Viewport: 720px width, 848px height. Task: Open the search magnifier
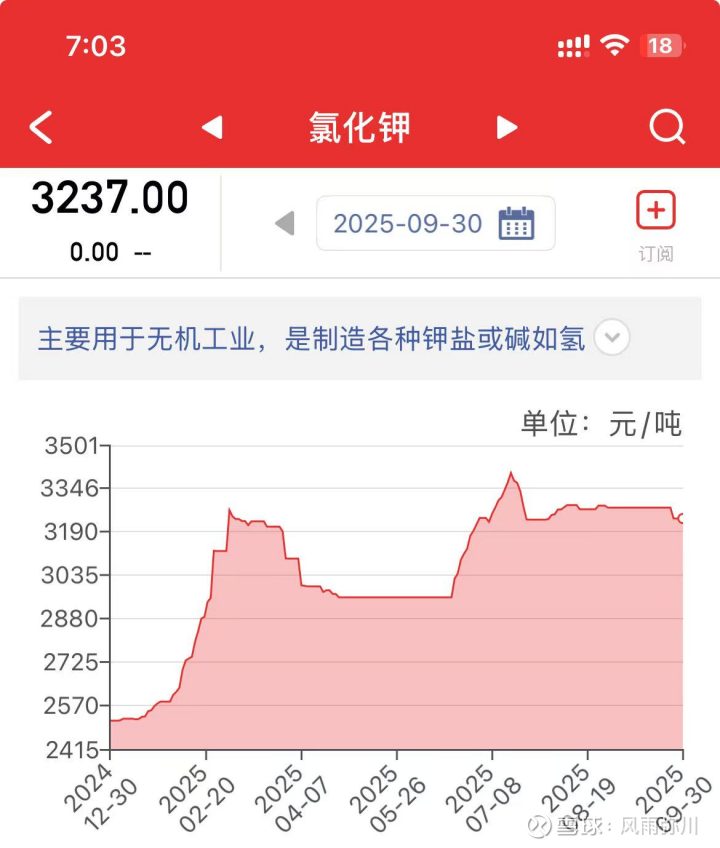coord(666,128)
